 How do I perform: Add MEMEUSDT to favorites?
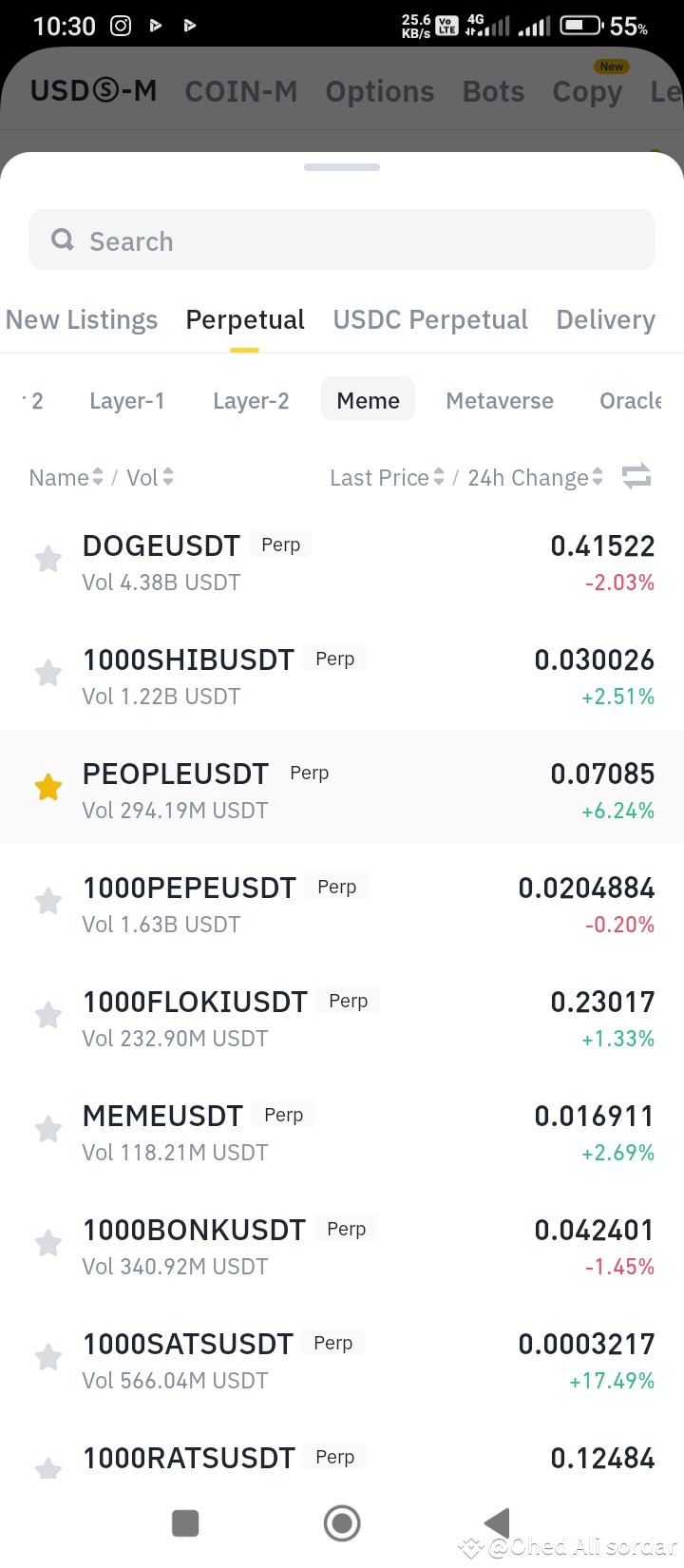[x=48, y=1130]
